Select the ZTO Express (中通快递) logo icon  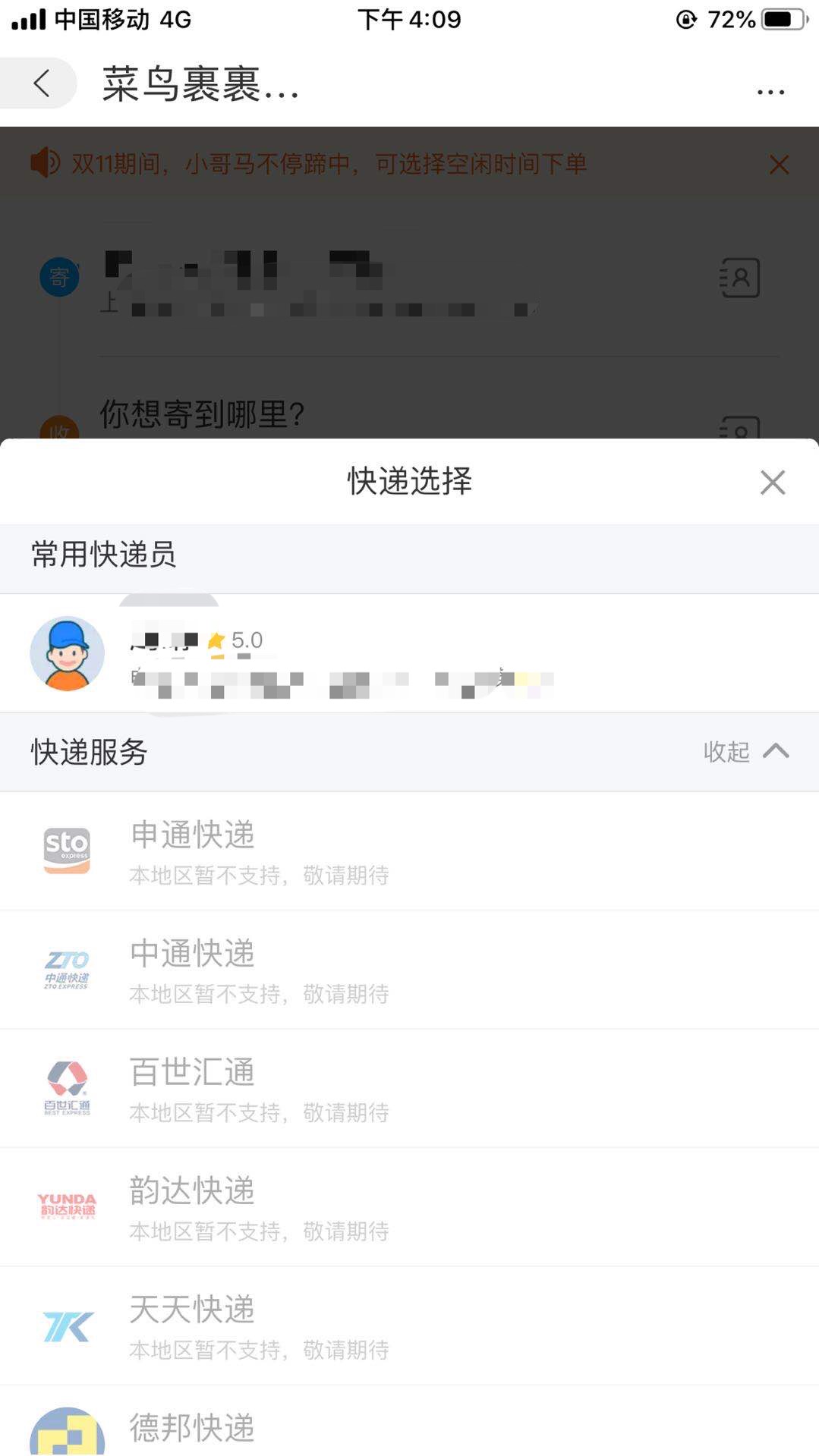click(x=67, y=968)
